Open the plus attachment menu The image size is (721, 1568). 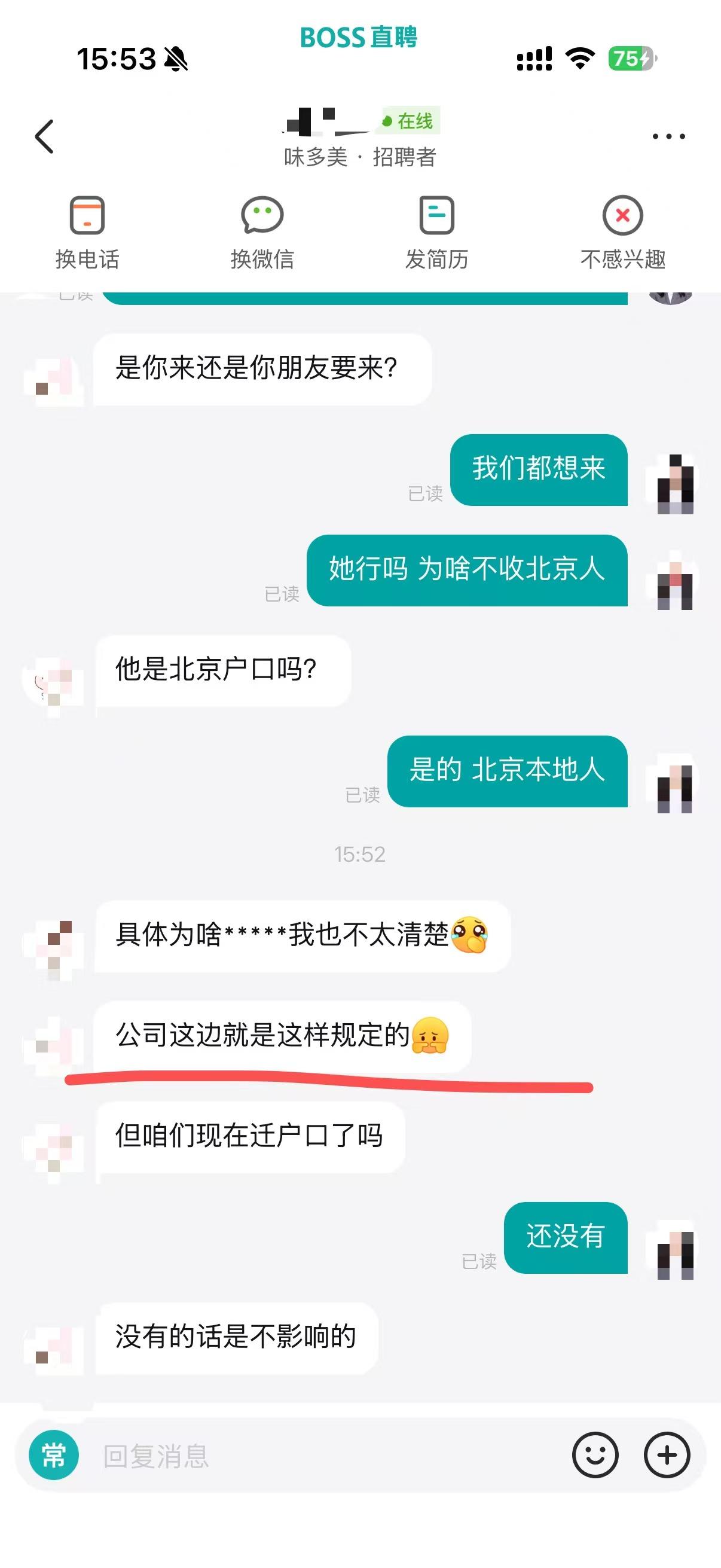[x=667, y=1456]
